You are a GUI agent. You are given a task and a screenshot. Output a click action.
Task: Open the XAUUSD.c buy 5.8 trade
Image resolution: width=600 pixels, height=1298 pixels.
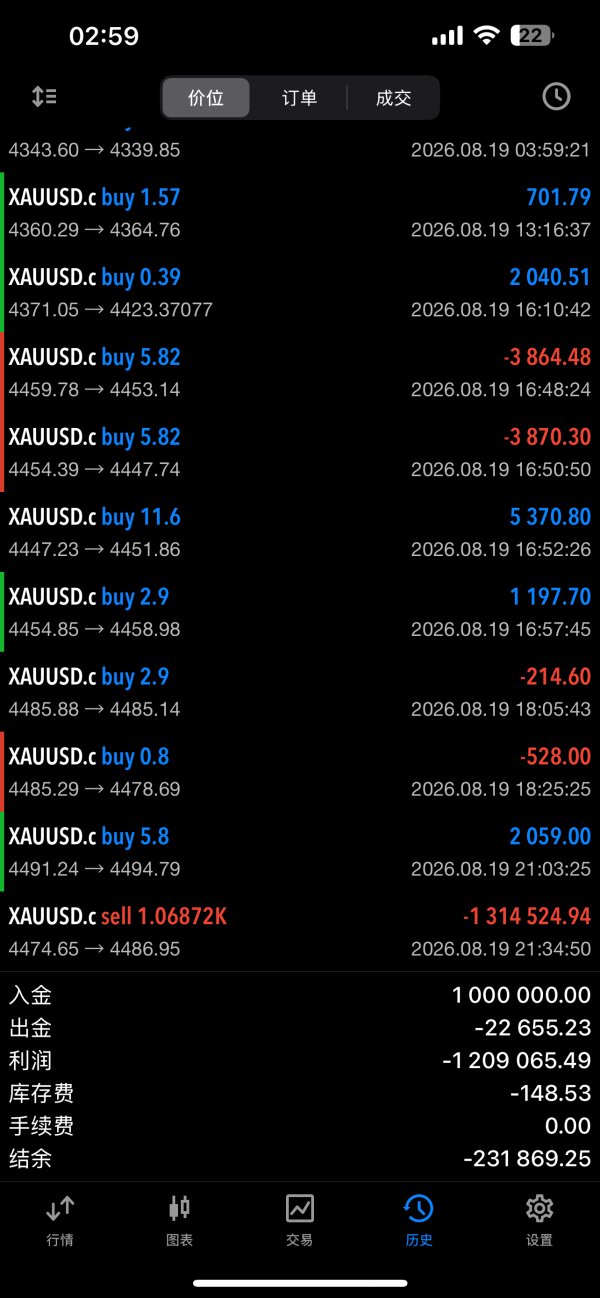tap(300, 852)
